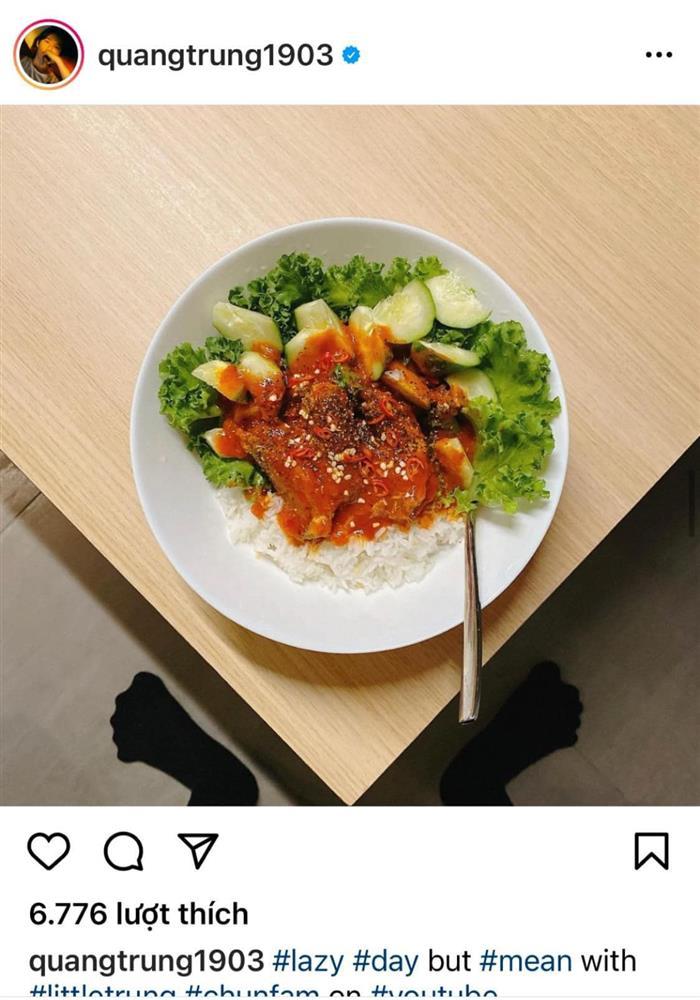
Task: Open the quangtrung1903 username in the post header
Action: pyautogui.click(x=215, y=55)
